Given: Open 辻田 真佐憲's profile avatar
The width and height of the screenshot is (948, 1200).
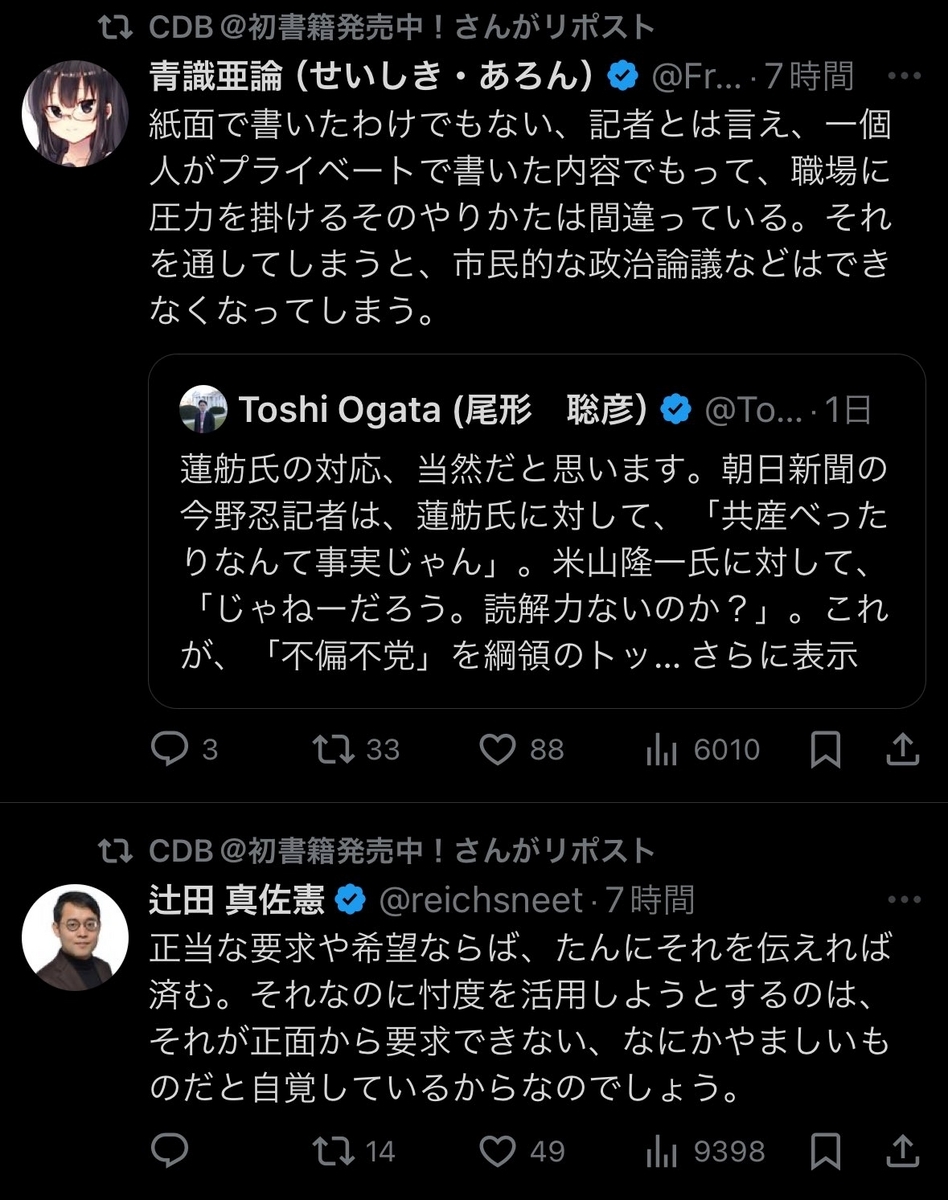Looking at the screenshot, I should pyautogui.click(x=75, y=937).
